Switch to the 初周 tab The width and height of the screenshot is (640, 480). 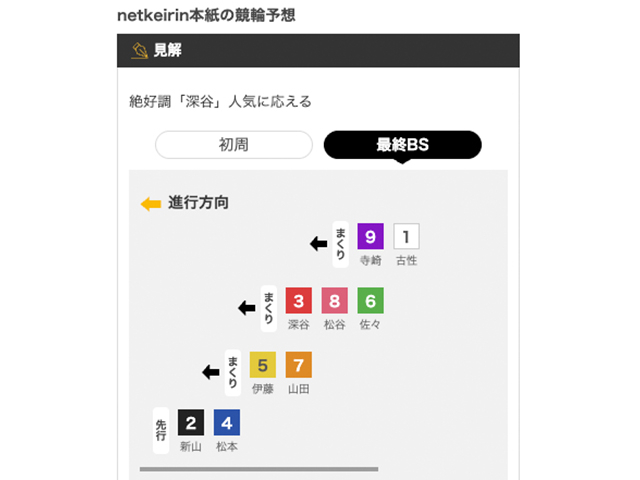234,145
